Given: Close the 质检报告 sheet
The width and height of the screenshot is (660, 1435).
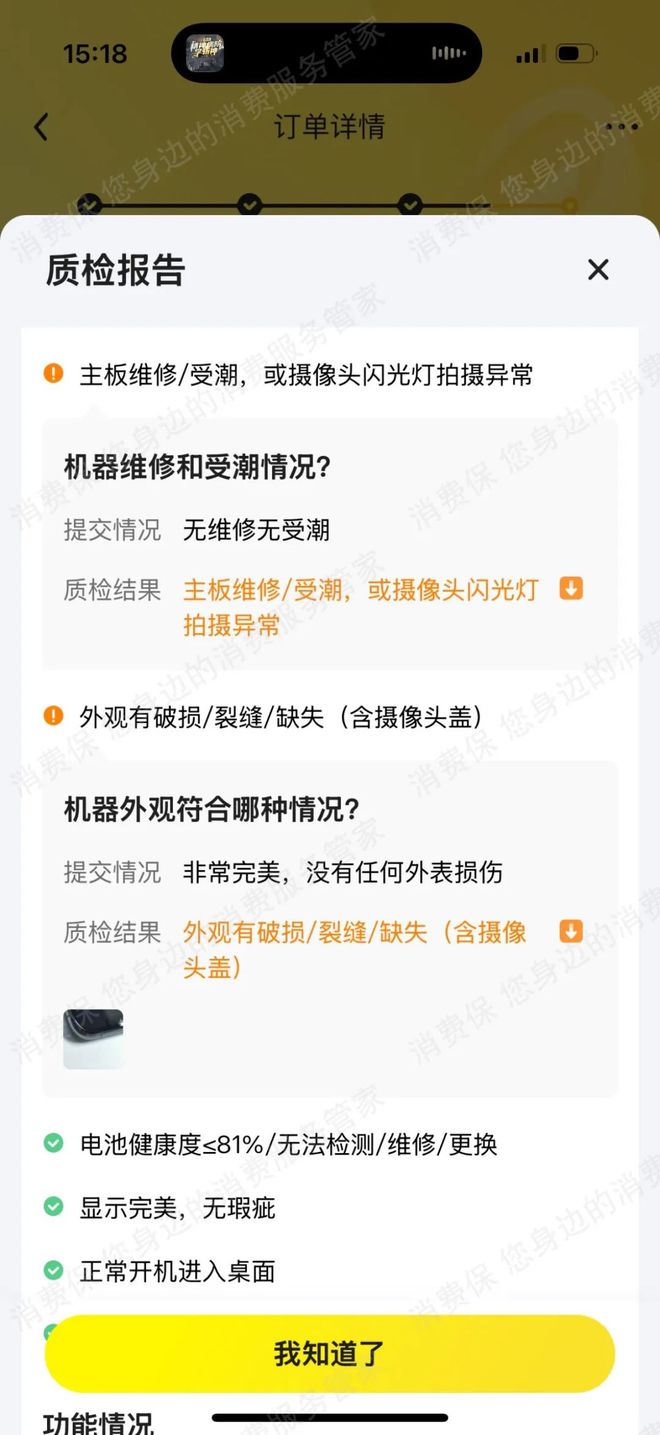Looking at the screenshot, I should click(x=598, y=269).
